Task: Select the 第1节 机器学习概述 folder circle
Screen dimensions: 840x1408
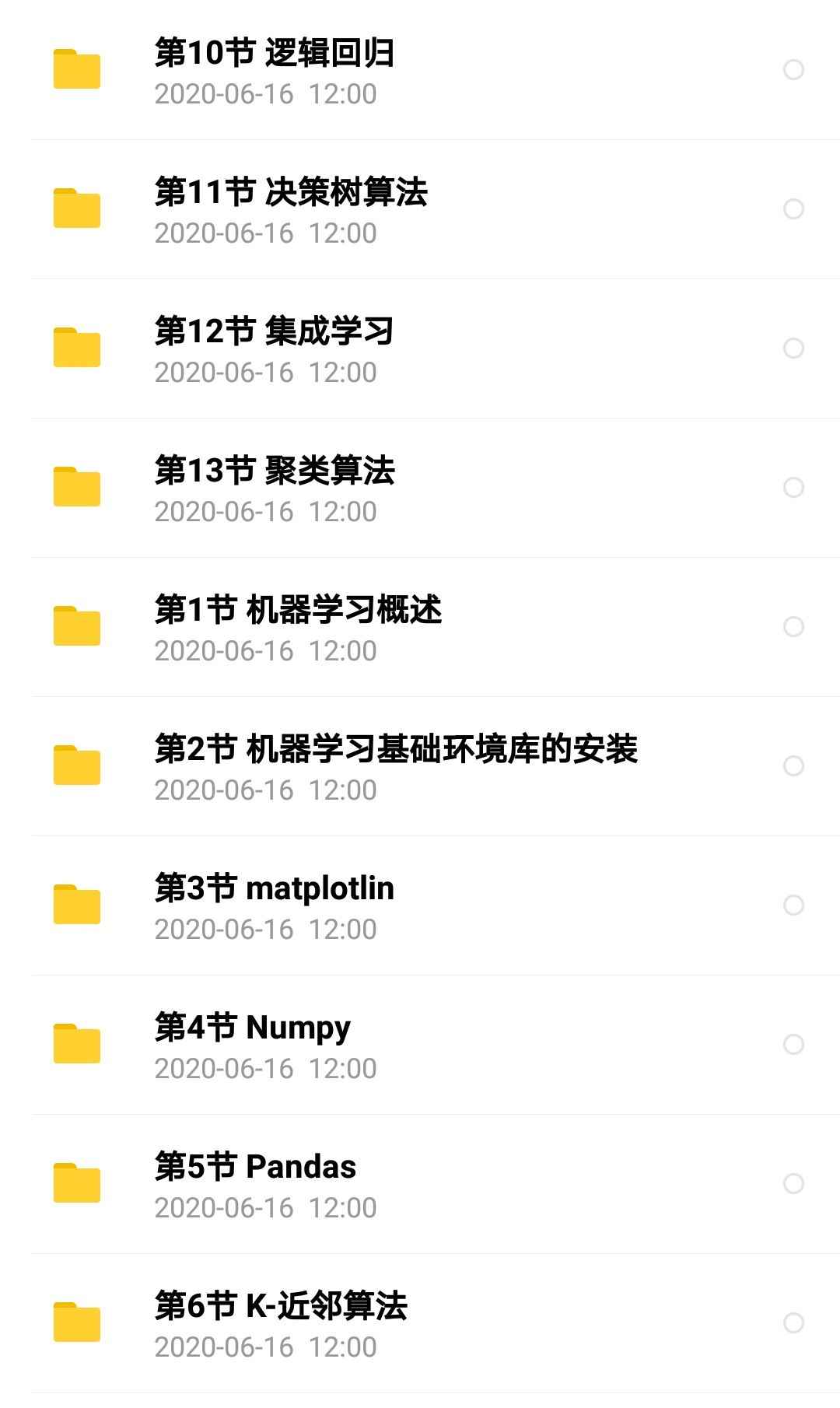Action: point(793,627)
